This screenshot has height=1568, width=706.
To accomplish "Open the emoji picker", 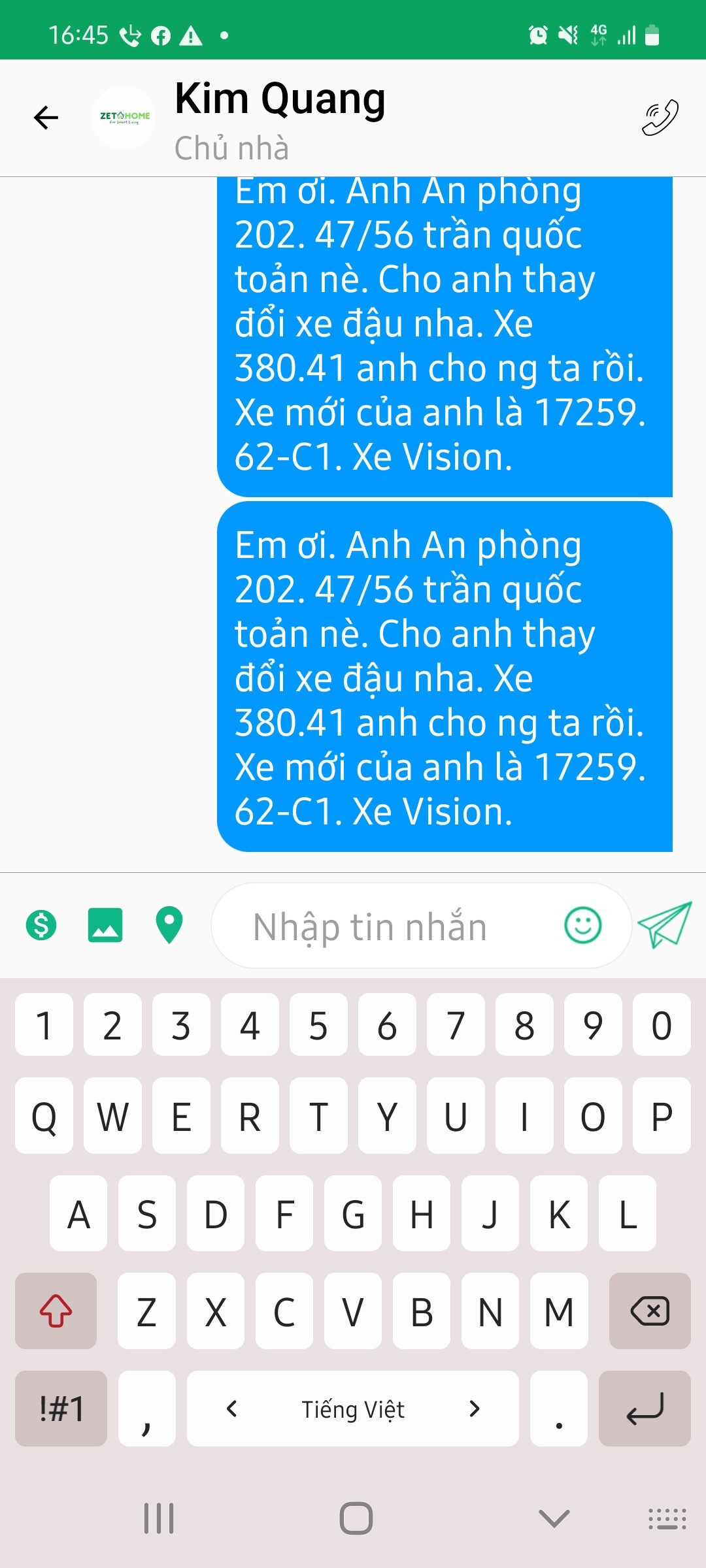I will (582, 925).
